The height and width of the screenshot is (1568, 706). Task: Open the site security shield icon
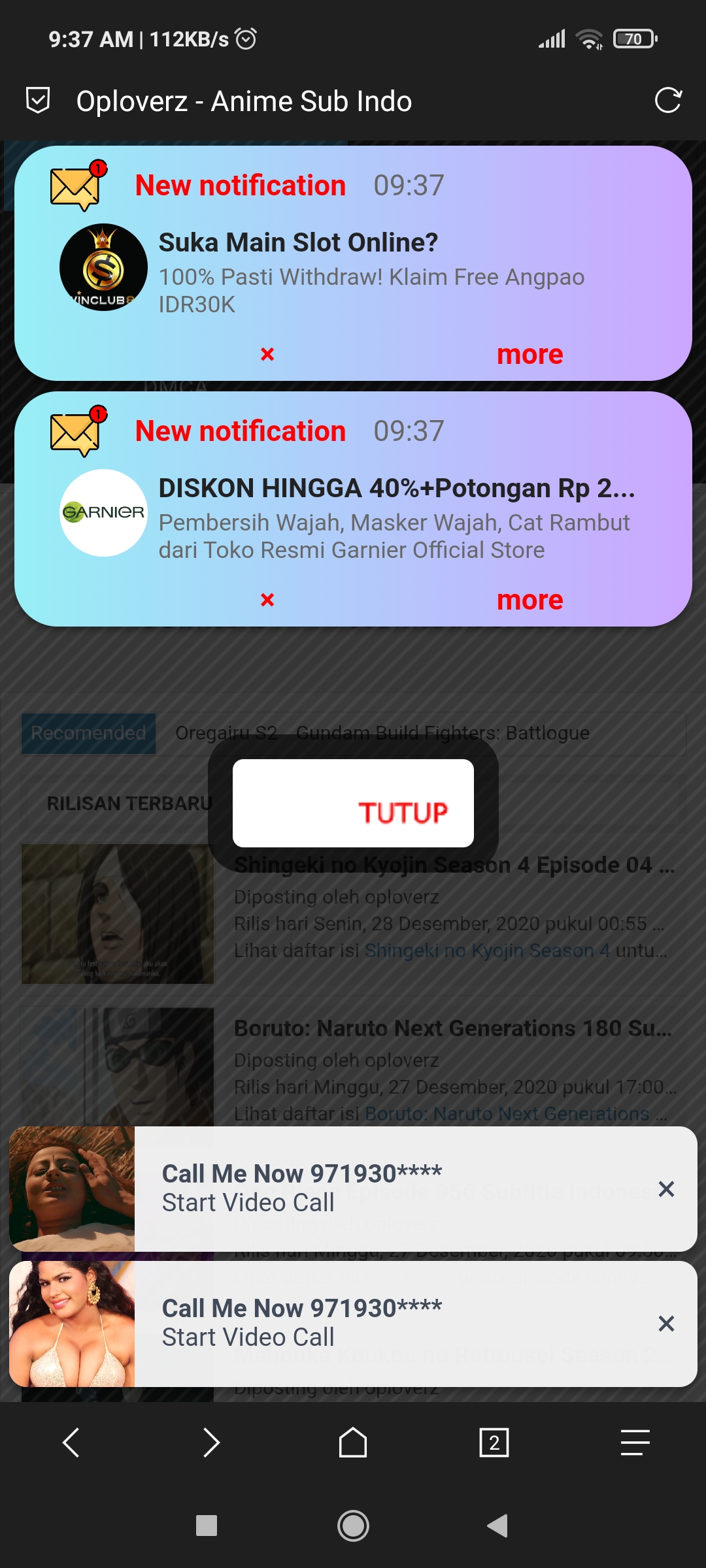click(38, 101)
